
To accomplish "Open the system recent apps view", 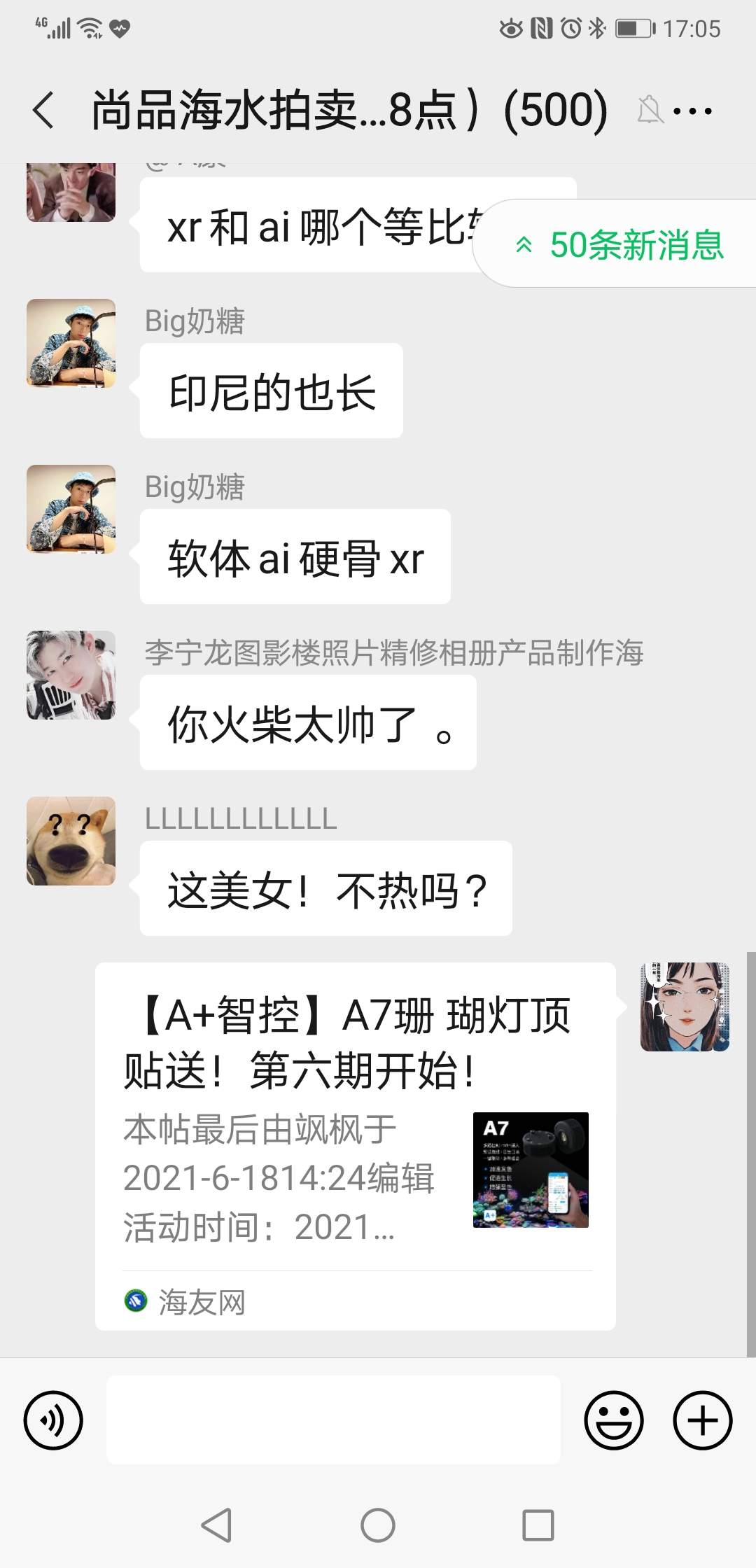I will click(x=538, y=1525).
